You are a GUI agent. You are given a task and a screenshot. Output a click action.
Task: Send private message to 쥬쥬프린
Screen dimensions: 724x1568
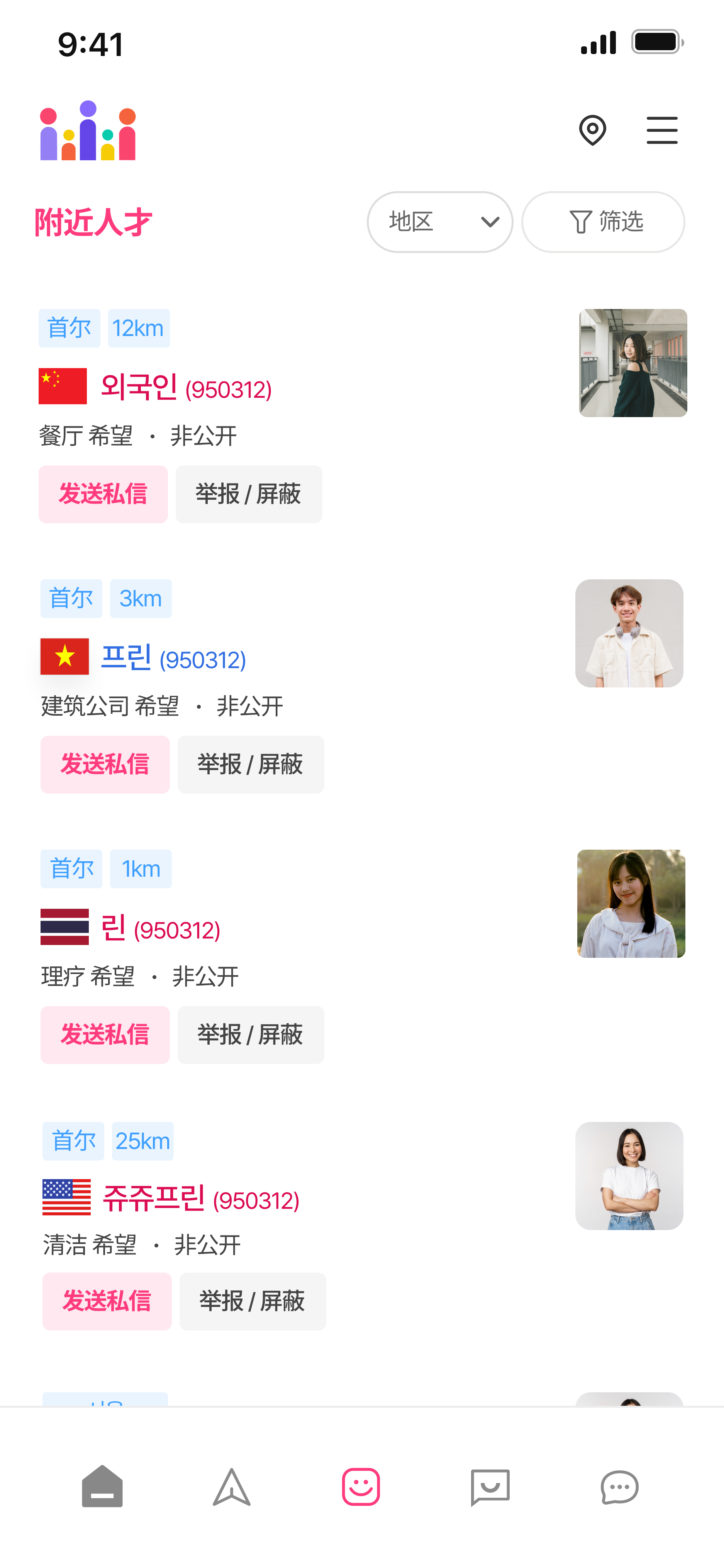tap(107, 1301)
